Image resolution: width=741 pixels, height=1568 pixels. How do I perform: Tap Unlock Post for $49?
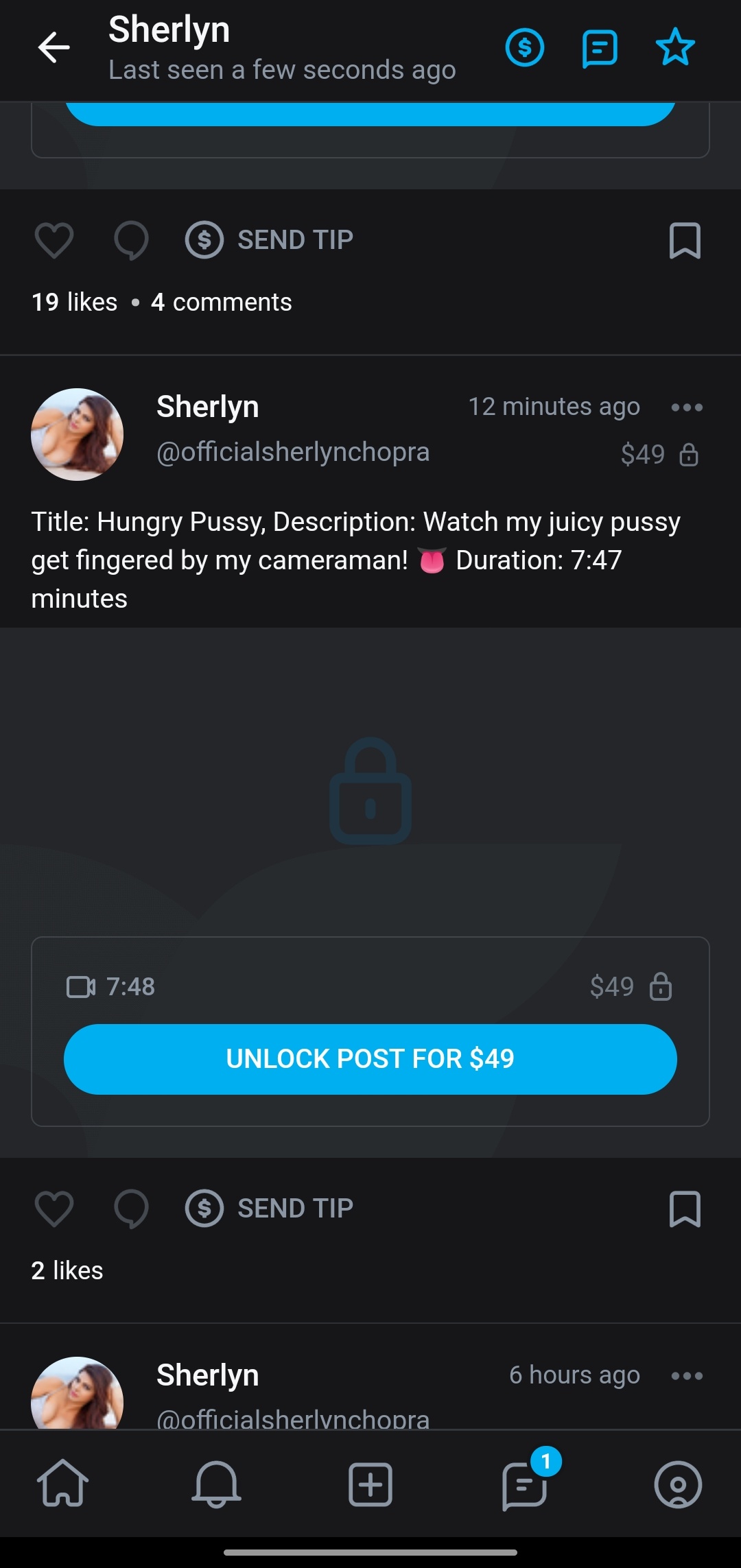pyautogui.click(x=370, y=1059)
